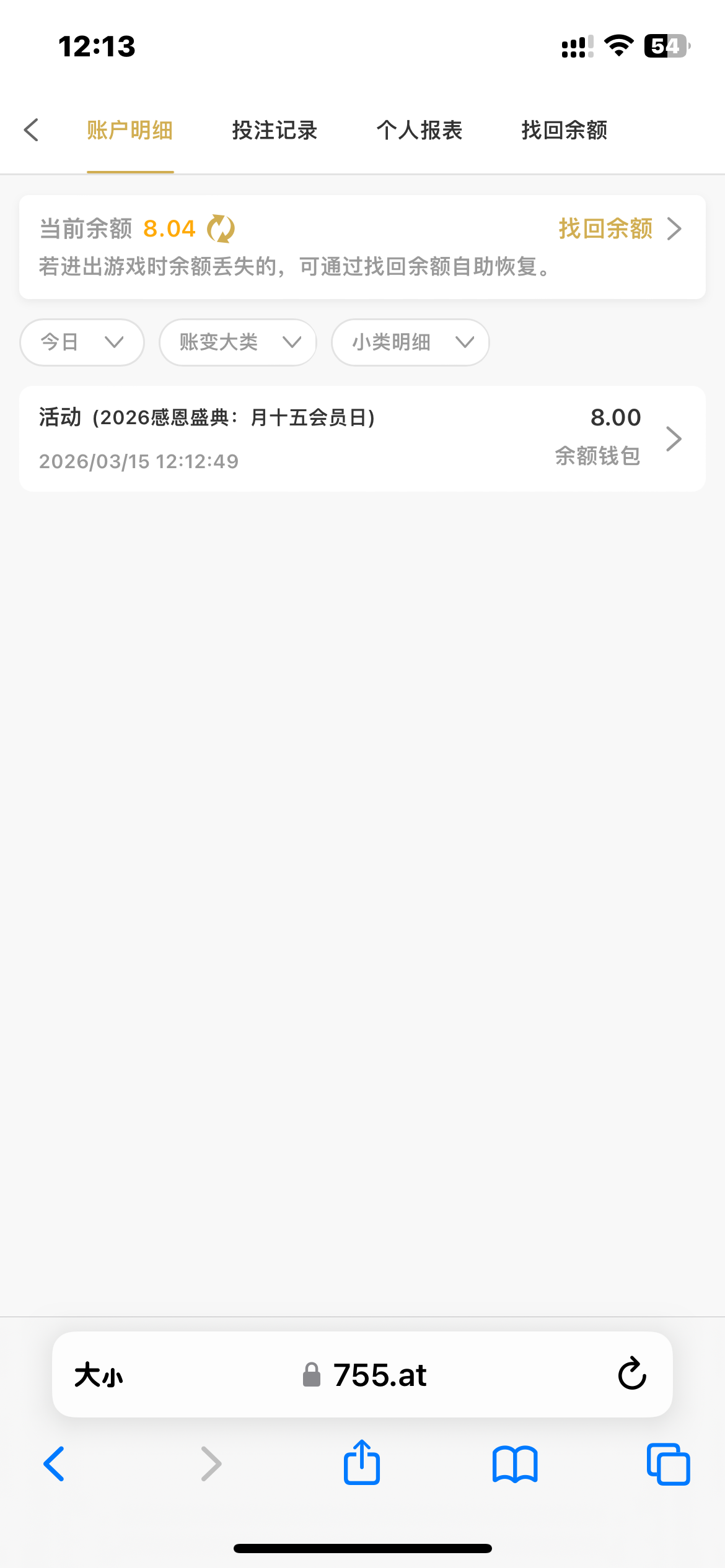725x1568 pixels.
Task: Refresh the current balance
Action: (x=221, y=229)
